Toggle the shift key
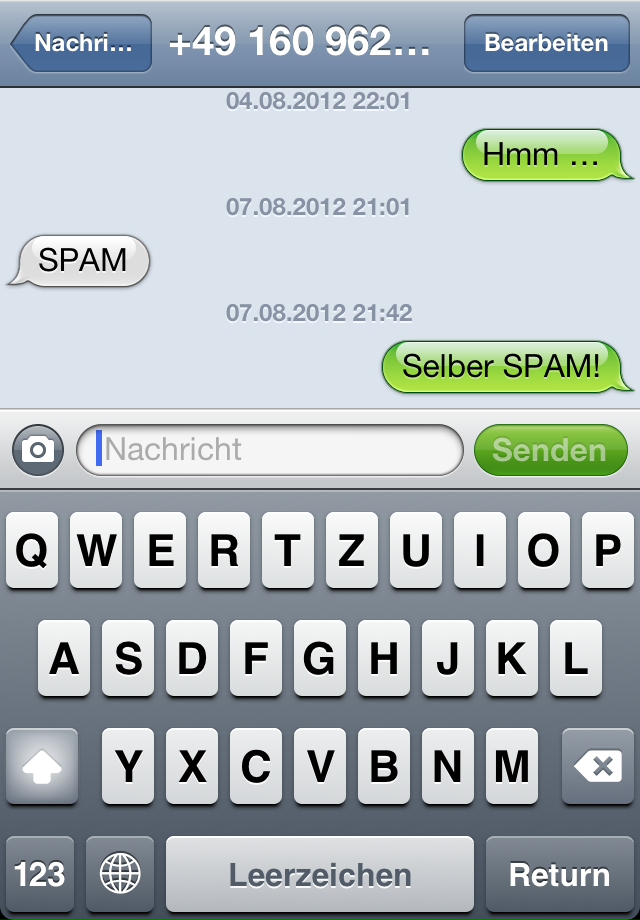 coord(42,767)
